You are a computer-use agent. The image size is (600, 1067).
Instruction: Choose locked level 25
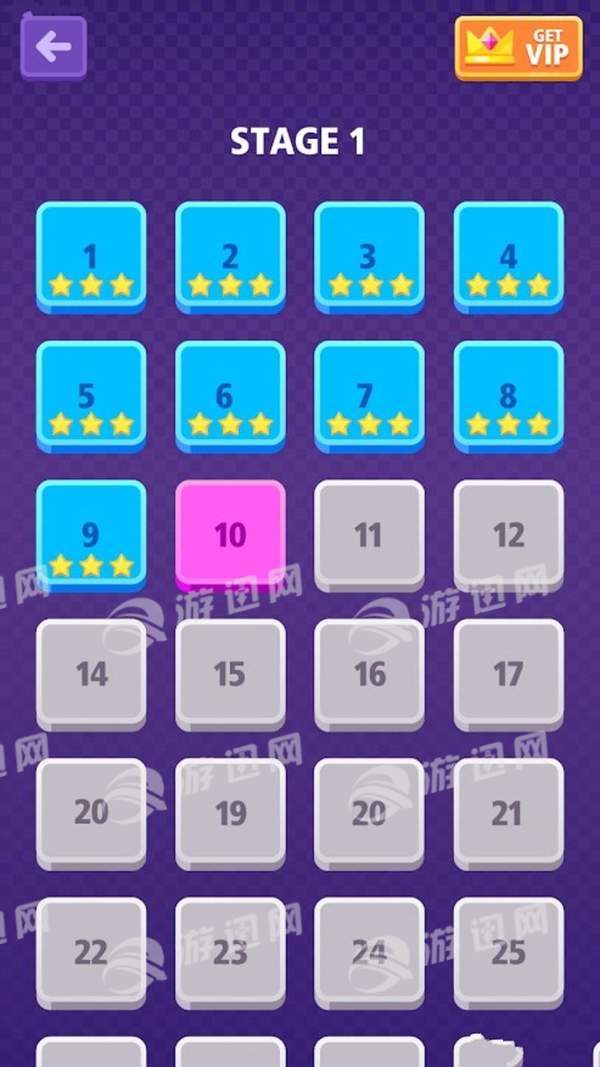pyautogui.click(x=509, y=953)
